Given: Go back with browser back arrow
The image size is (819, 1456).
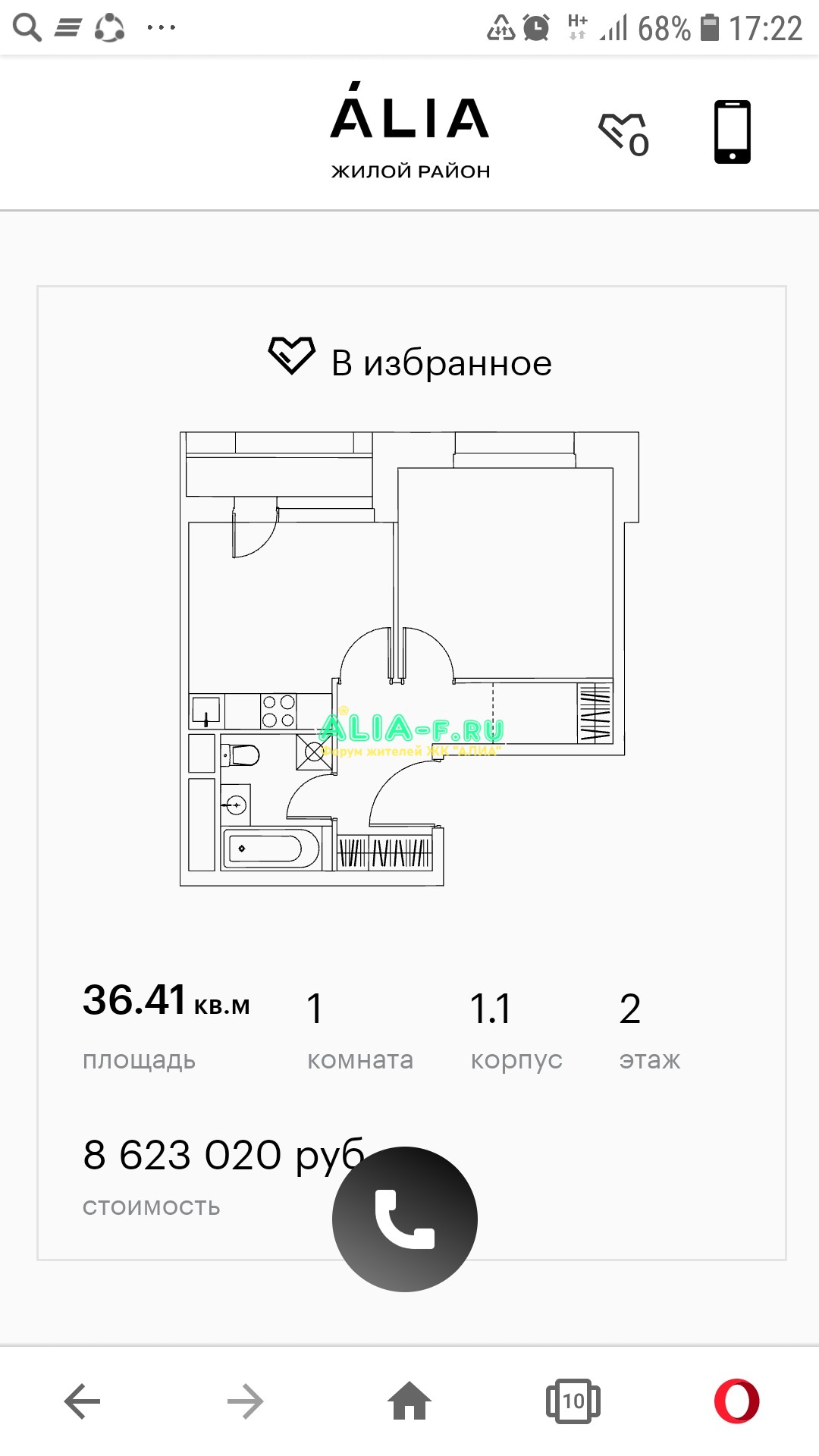Looking at the screenshot, I should click(82, 1401).
